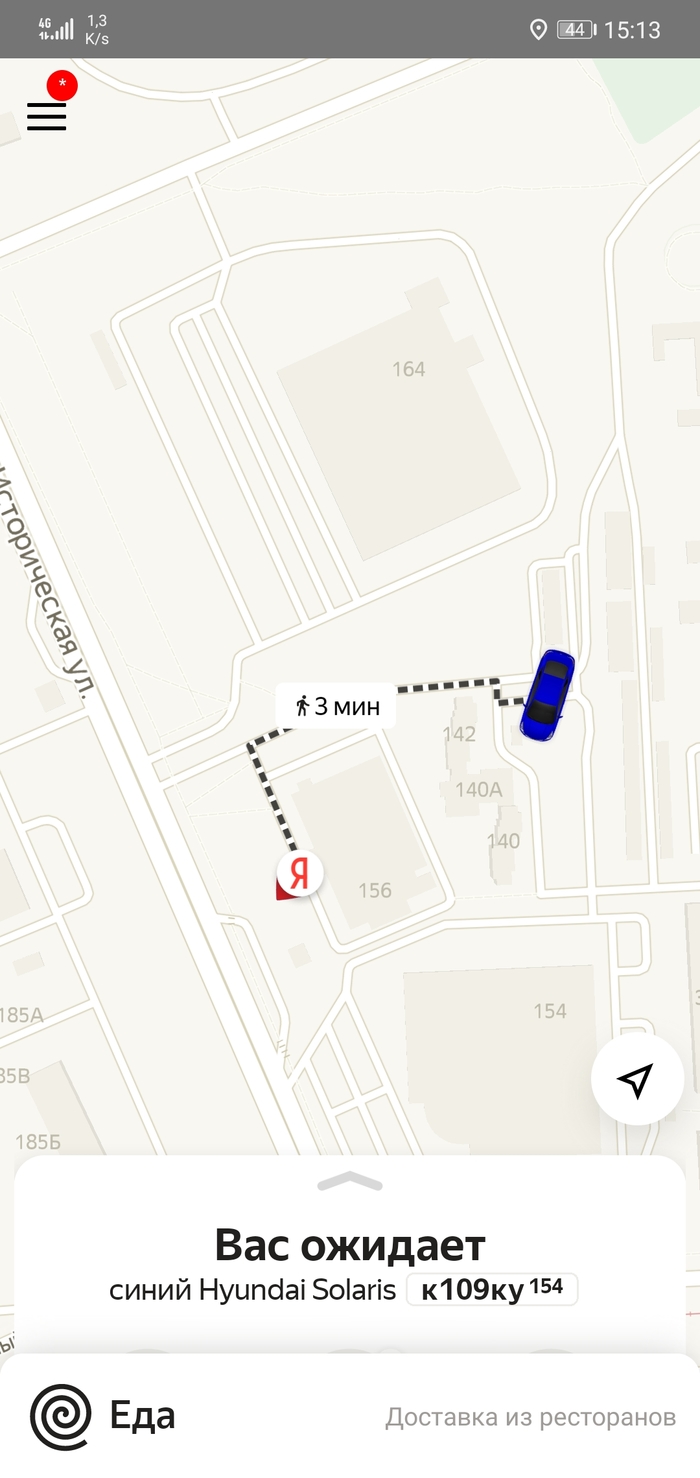
Task: Open the hamburger menu
Action: 46,117
